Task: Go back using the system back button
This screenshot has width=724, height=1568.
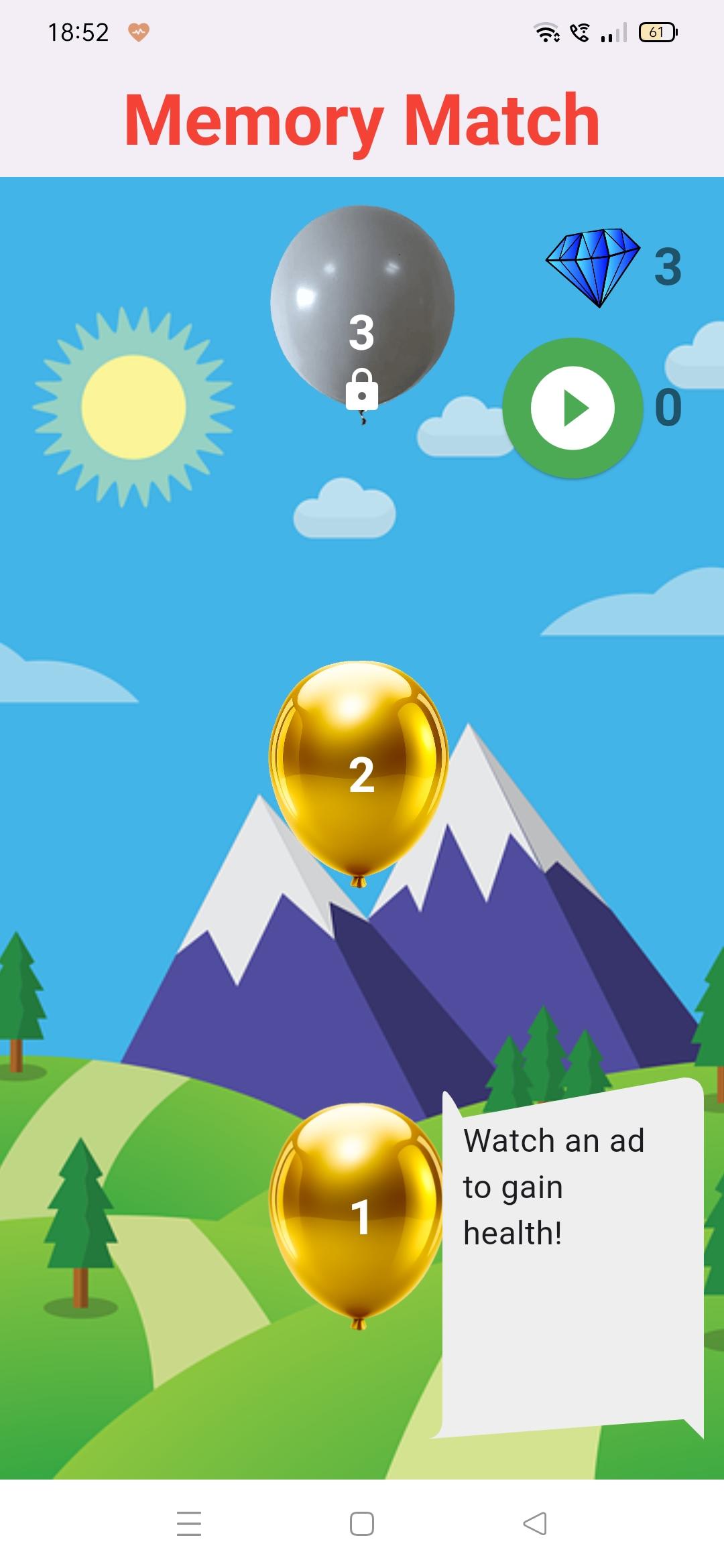Action: pos(535,1524)
